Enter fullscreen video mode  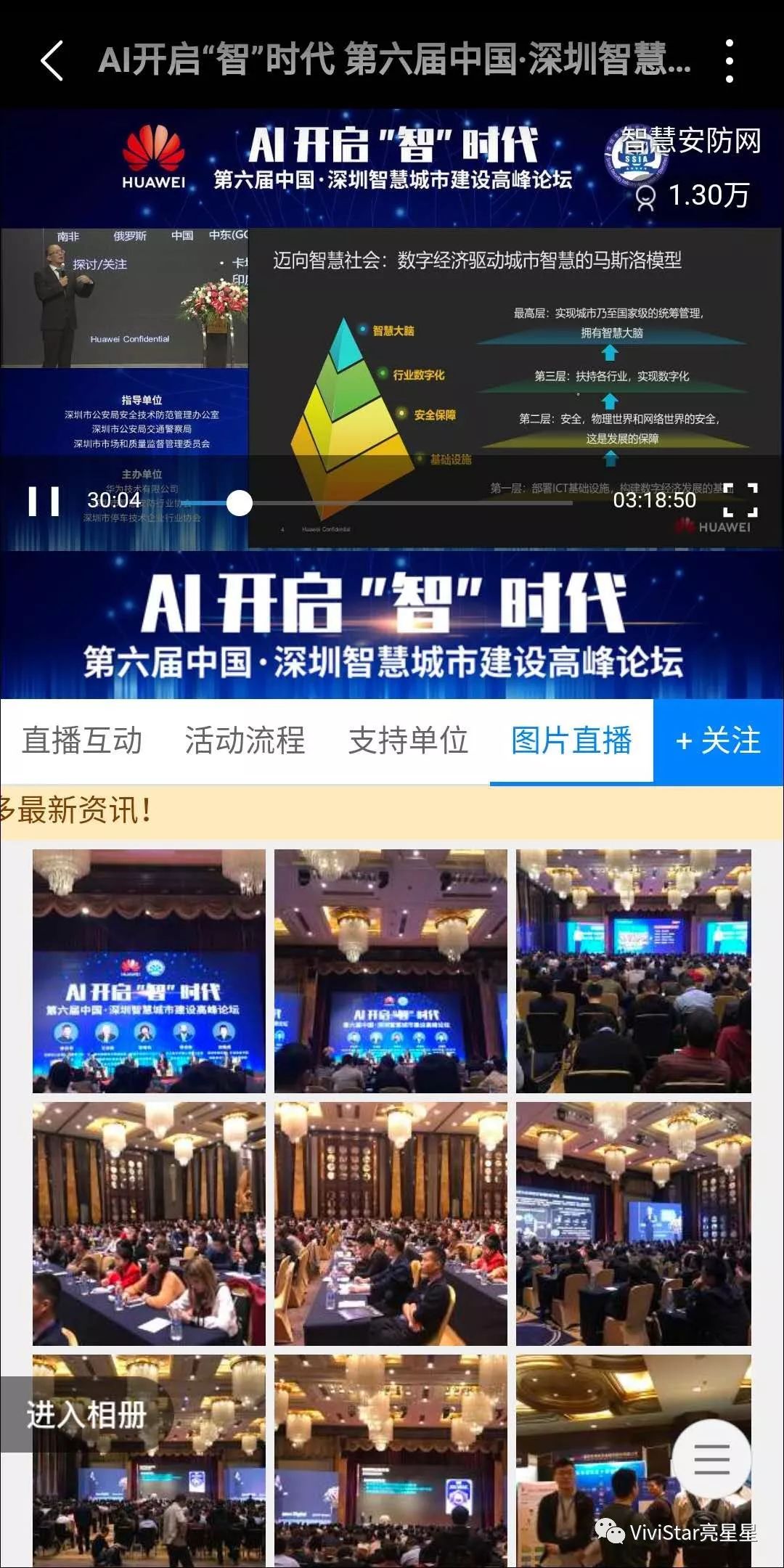tap(740, 500)
